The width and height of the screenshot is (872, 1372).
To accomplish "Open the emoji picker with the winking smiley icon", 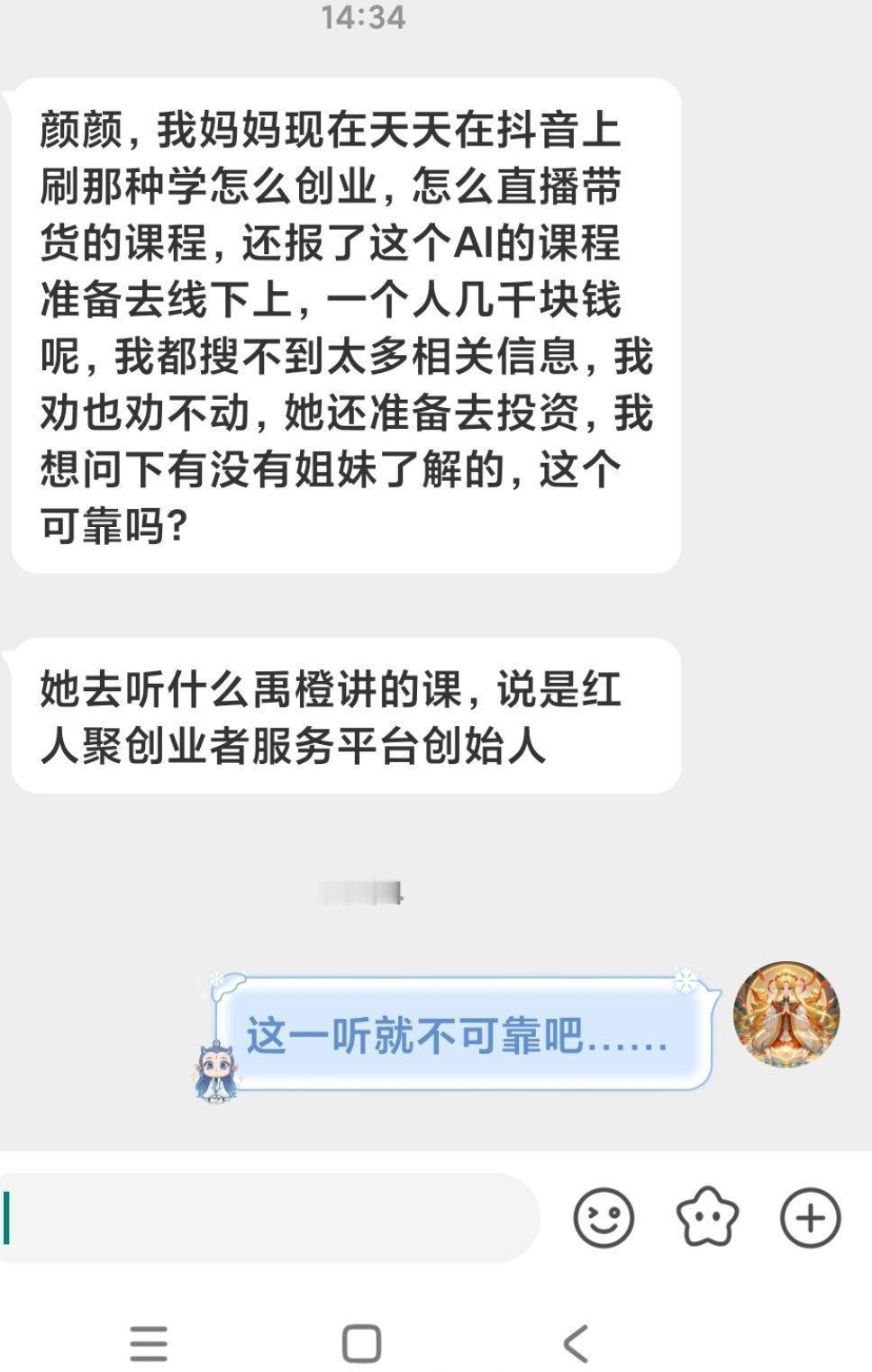I will click(x=603, y=1220).
